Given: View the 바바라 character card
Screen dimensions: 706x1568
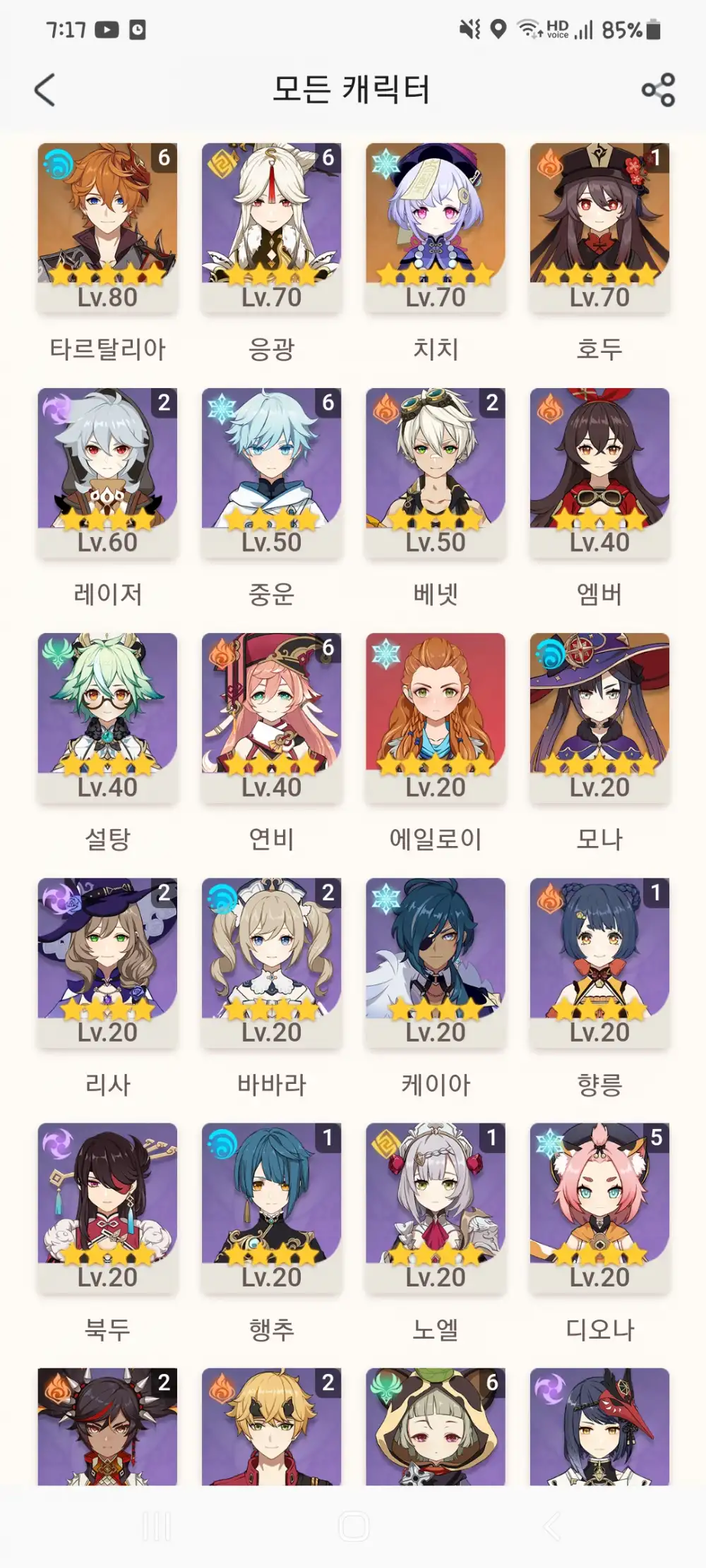Looking at the screenshot, I should click(x=271, y=962).
